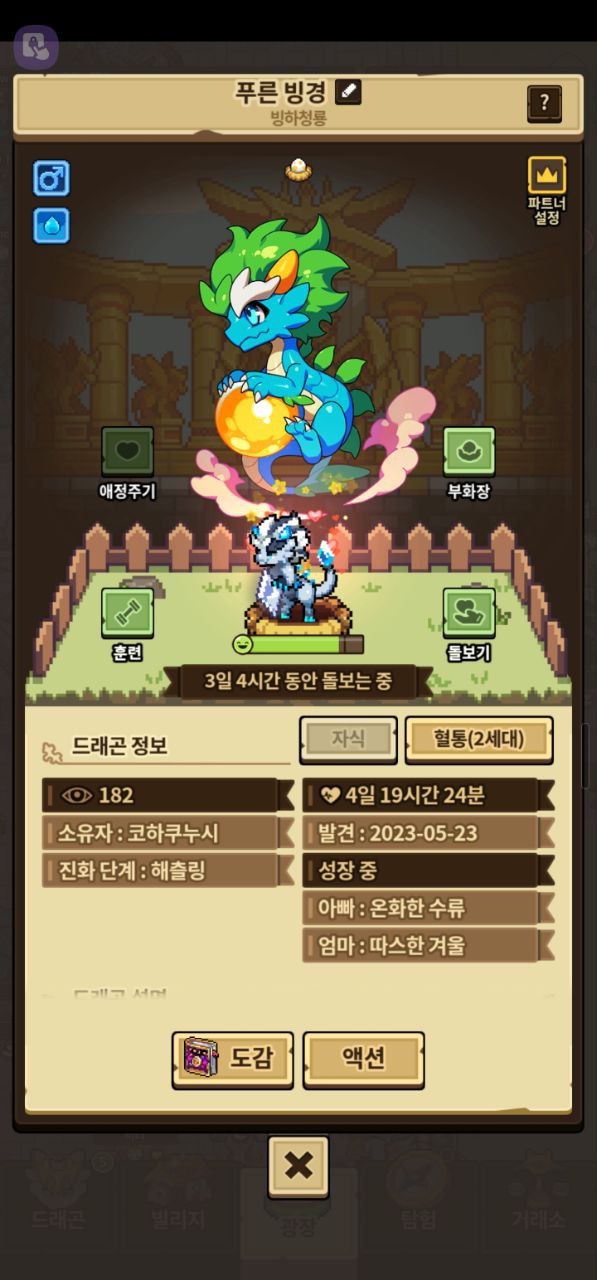
Task: Open 혈통(2세대) lineage
Action: (x=479, y=739)
